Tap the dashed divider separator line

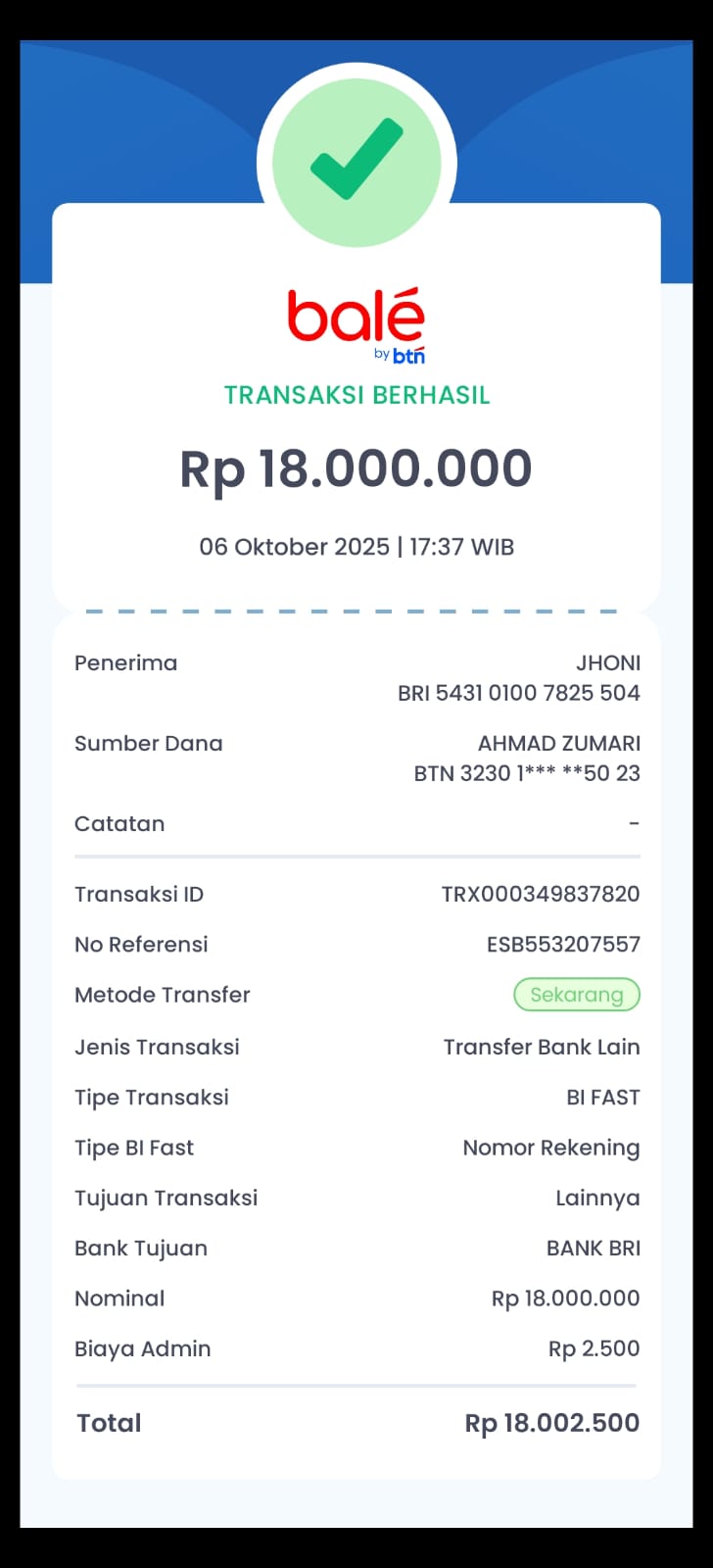pos(356,610)
